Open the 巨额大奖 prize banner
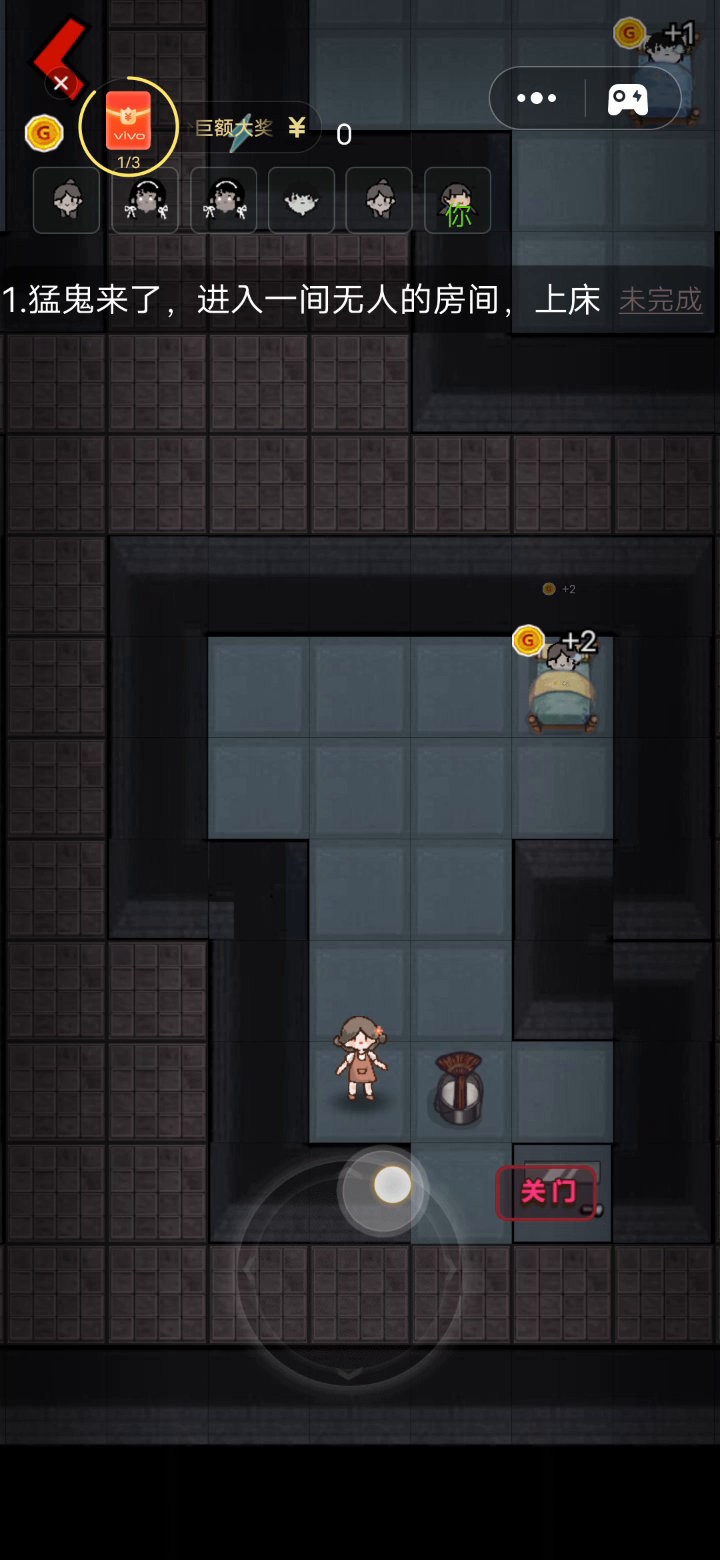 coord(250,128)
